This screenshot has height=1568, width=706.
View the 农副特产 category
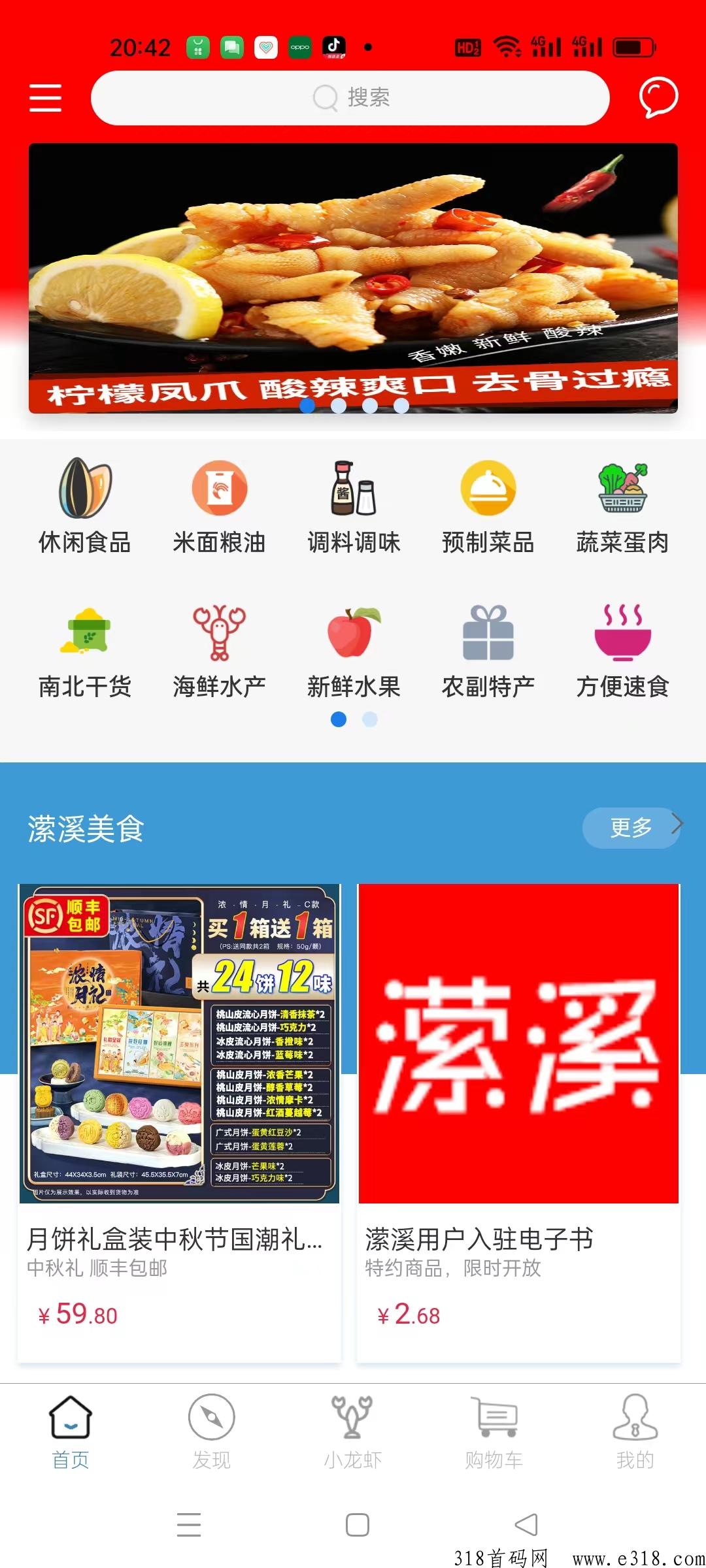click(488, 651)
